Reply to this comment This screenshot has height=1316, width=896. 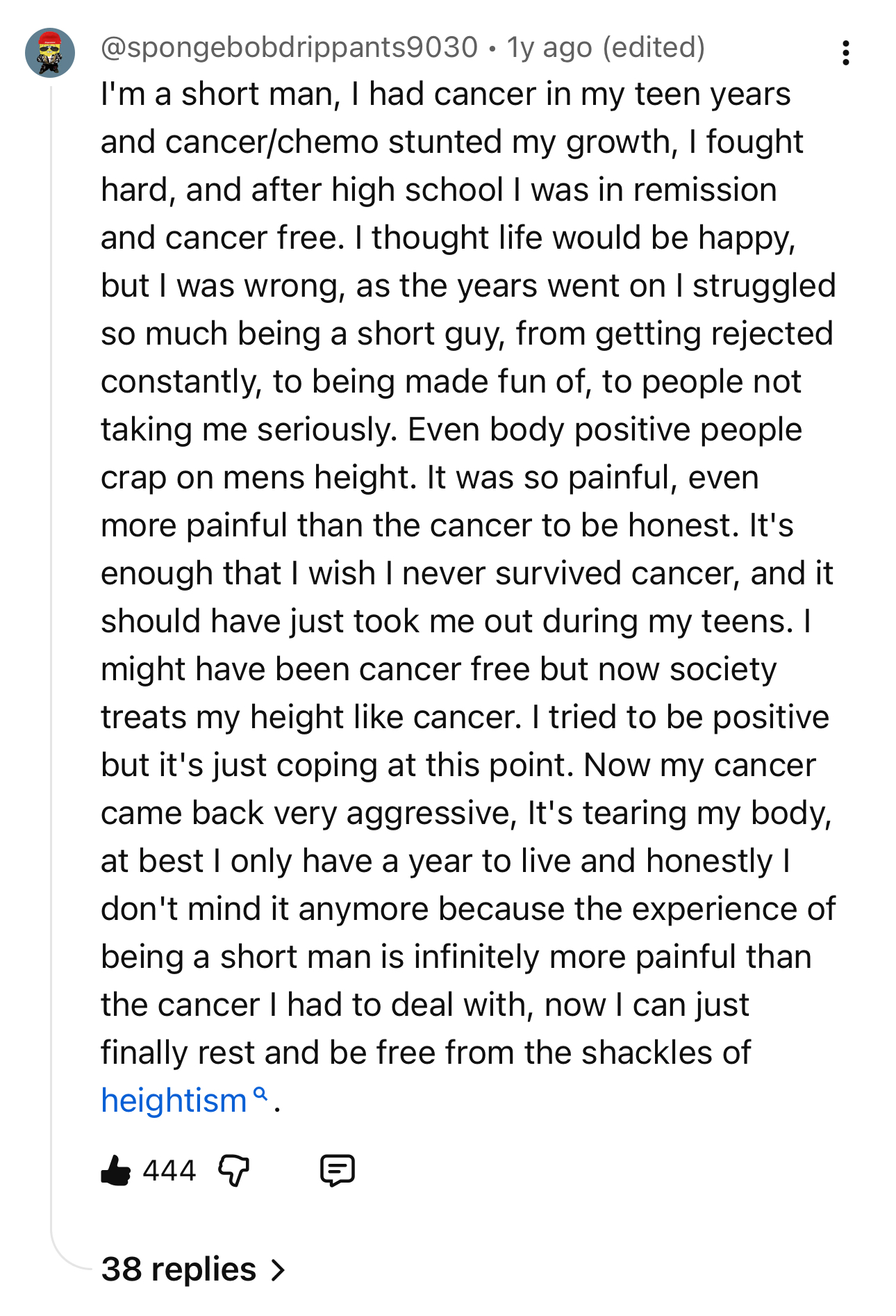coord(338,1171)
